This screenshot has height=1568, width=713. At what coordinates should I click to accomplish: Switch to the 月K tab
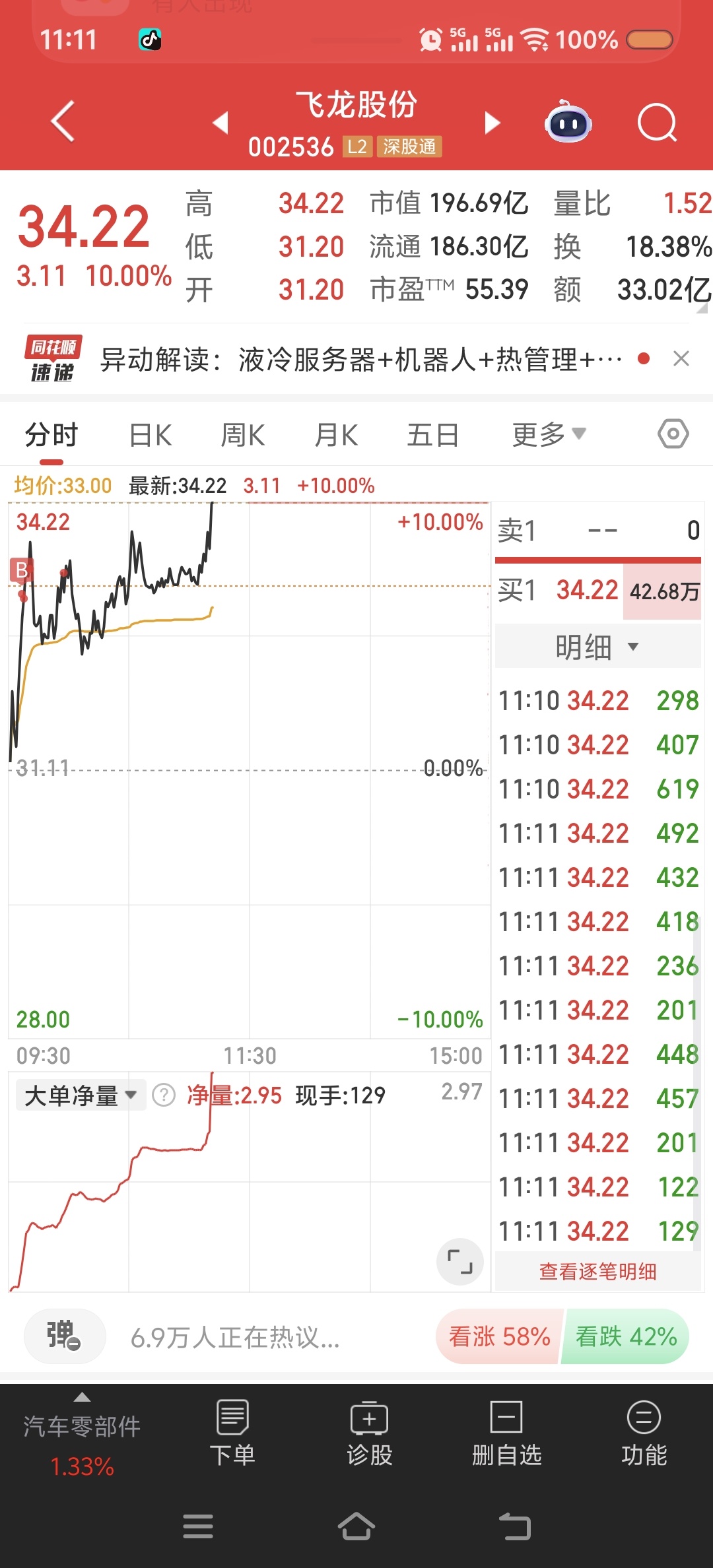(x=336, y=436)
